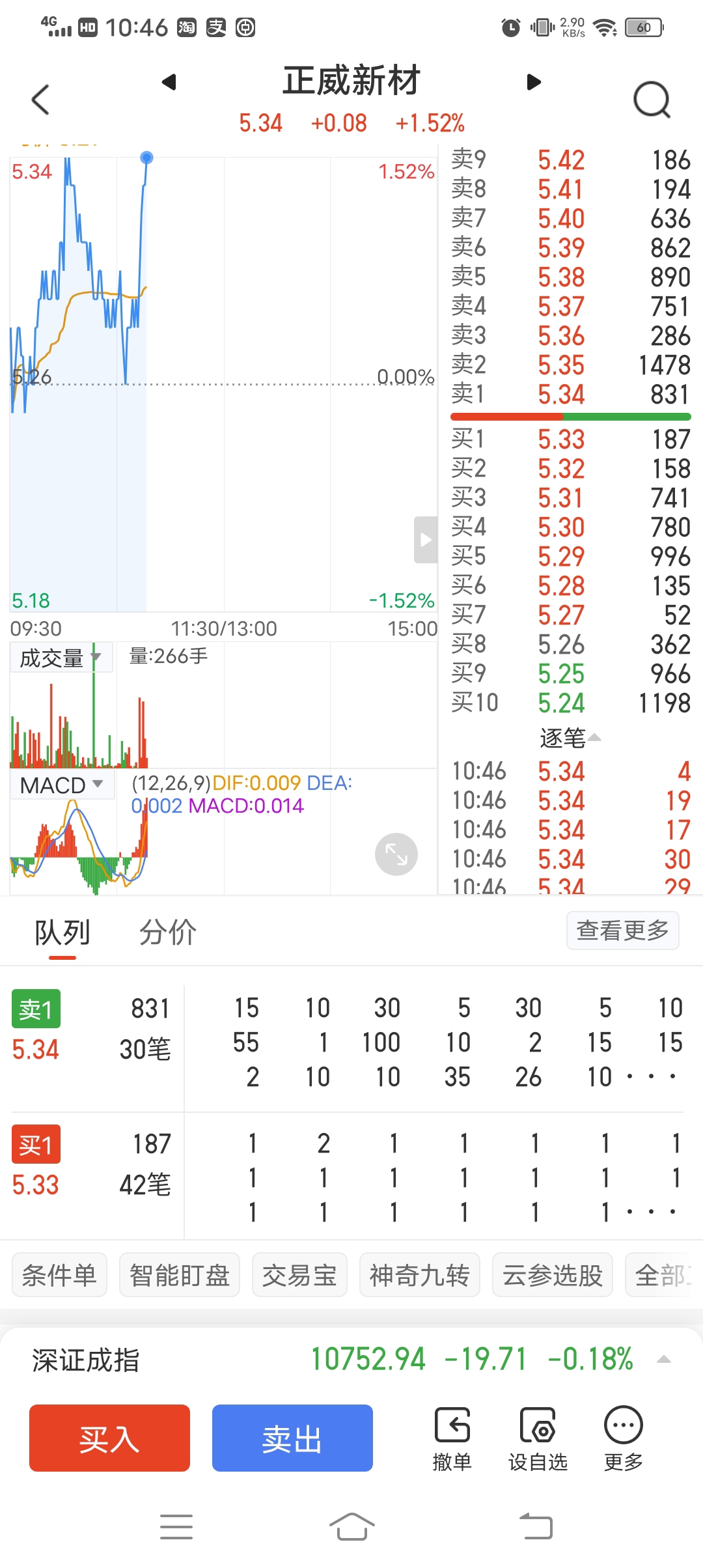Screen dimensions: 703x1568
Task: Open the 条件单 tool chip
Action: pyautogui.click(x=59, y=1275)
